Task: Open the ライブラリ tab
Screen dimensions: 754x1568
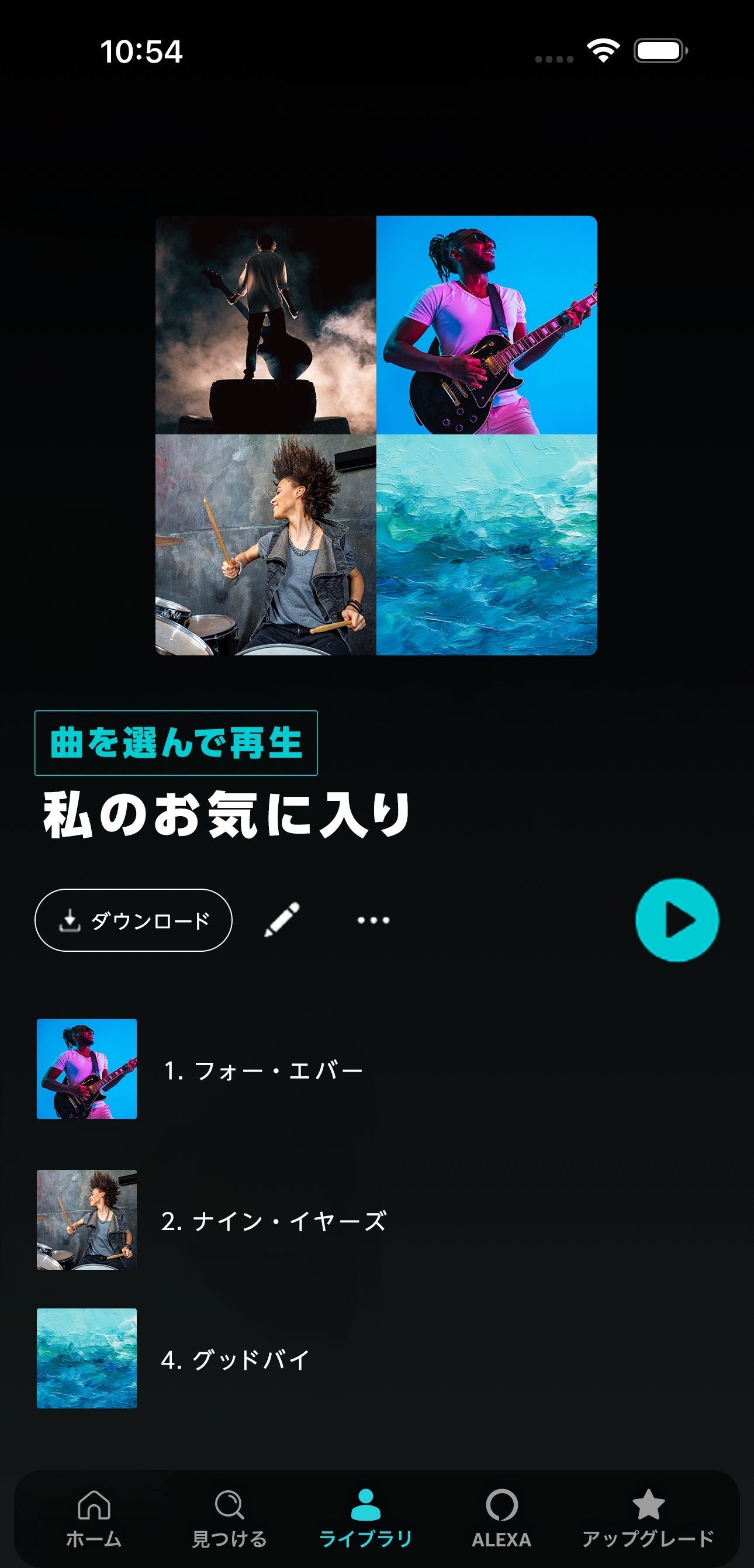Action: tap(366, 1518)
